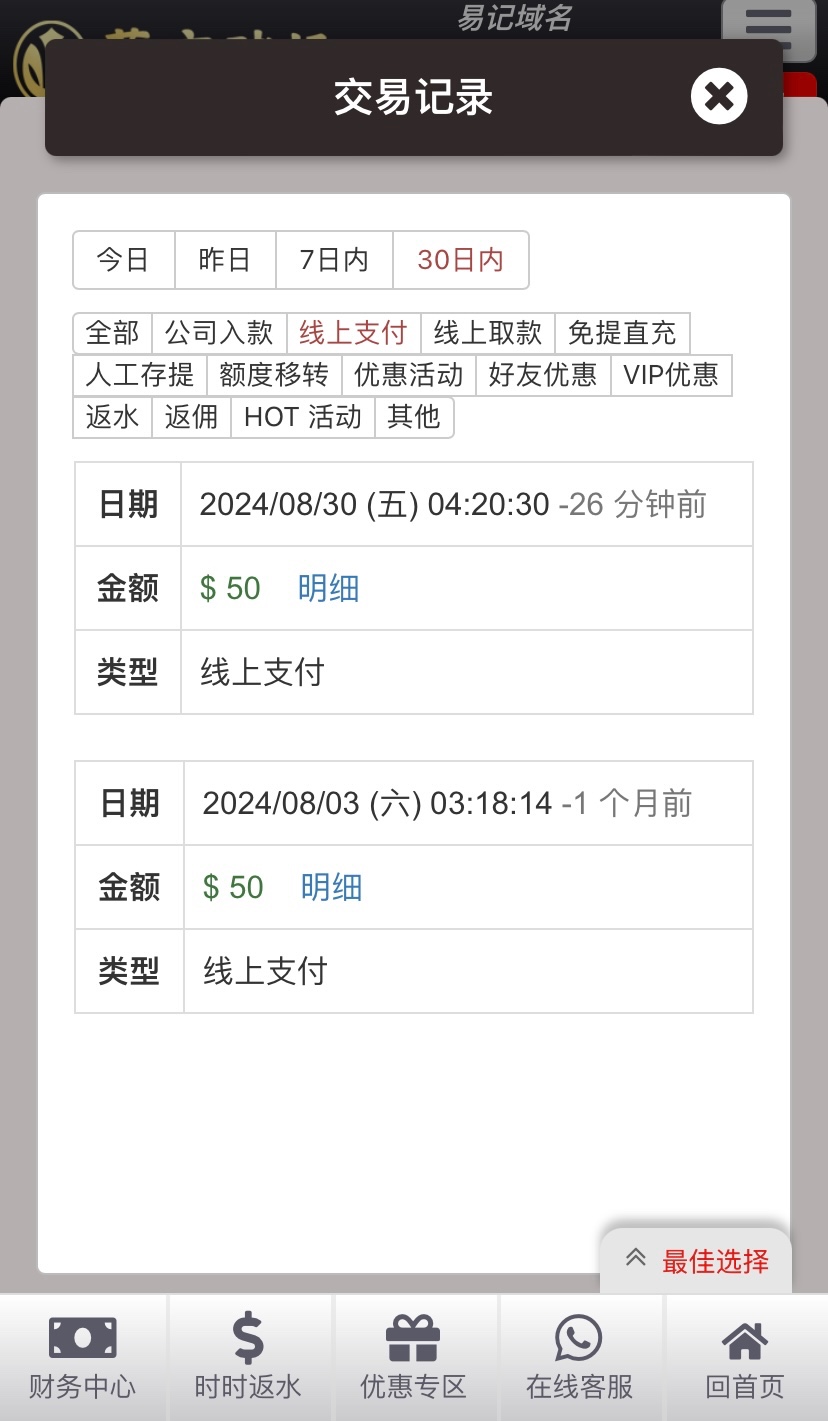The height and width of the screenshot is (1421, 828).
Task: Open the hamburger menu
Action: click(768, 28)
